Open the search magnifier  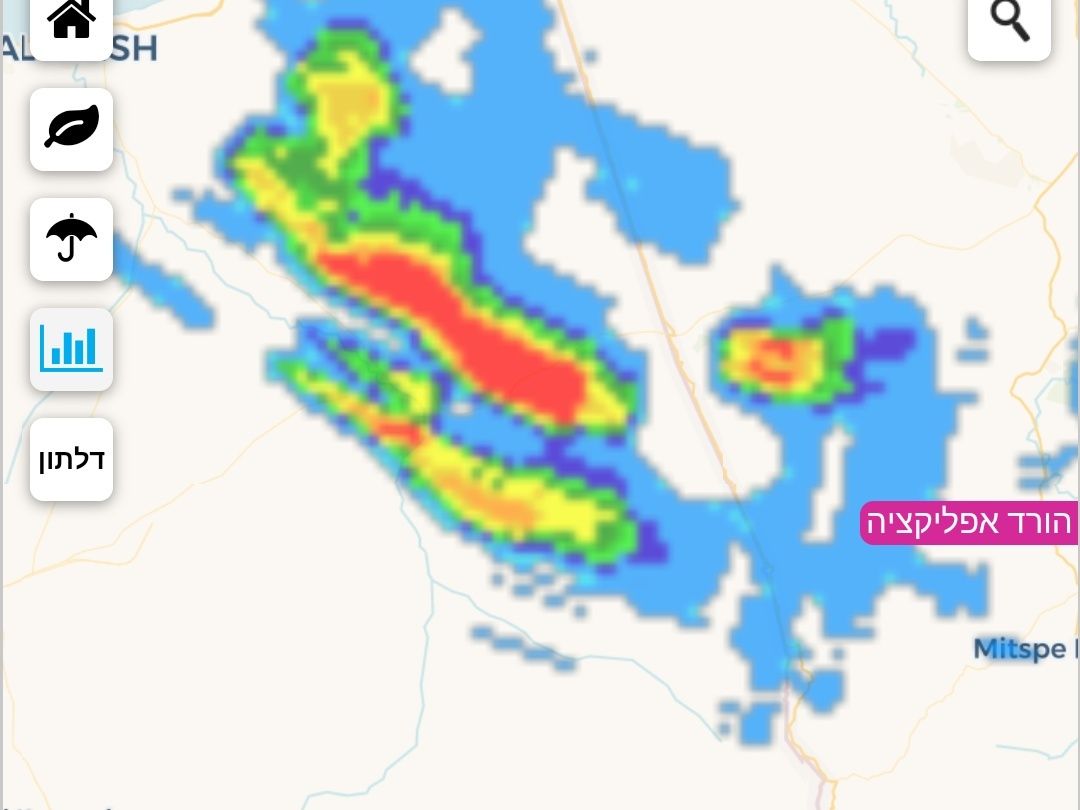tap(1009, 24)
